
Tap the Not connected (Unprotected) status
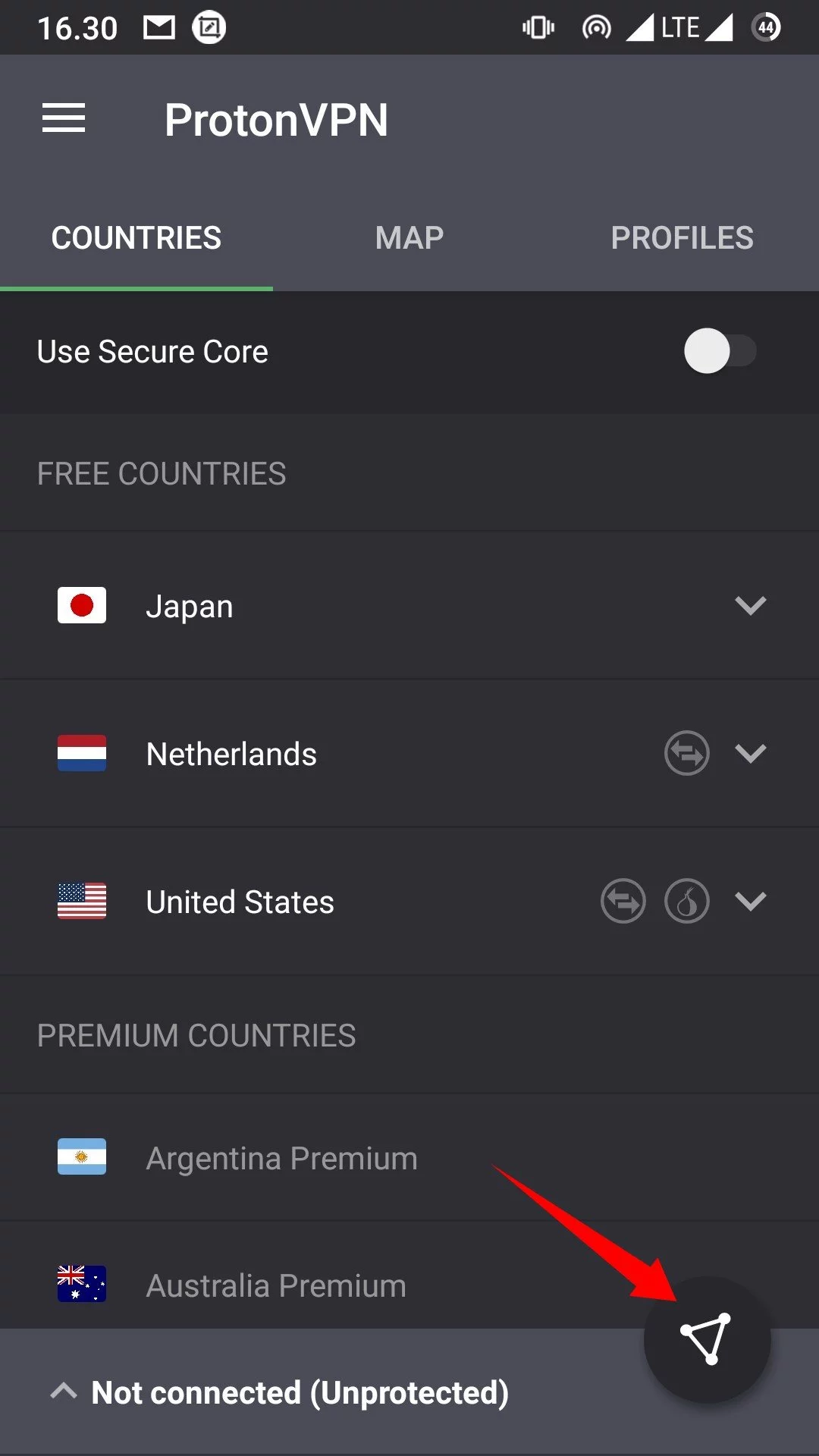coord(299,1392)
